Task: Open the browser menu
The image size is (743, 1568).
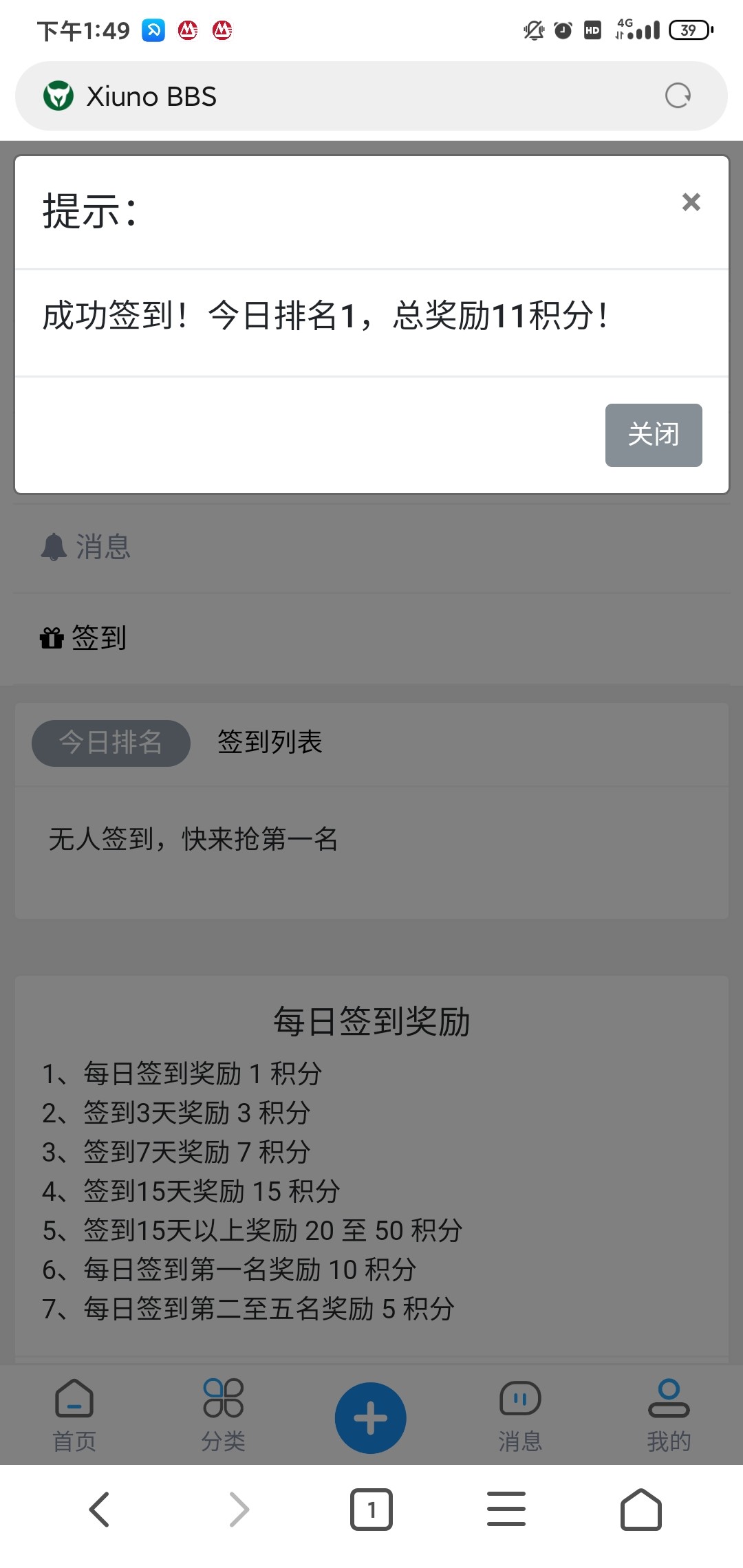Action: point(506,1510)
